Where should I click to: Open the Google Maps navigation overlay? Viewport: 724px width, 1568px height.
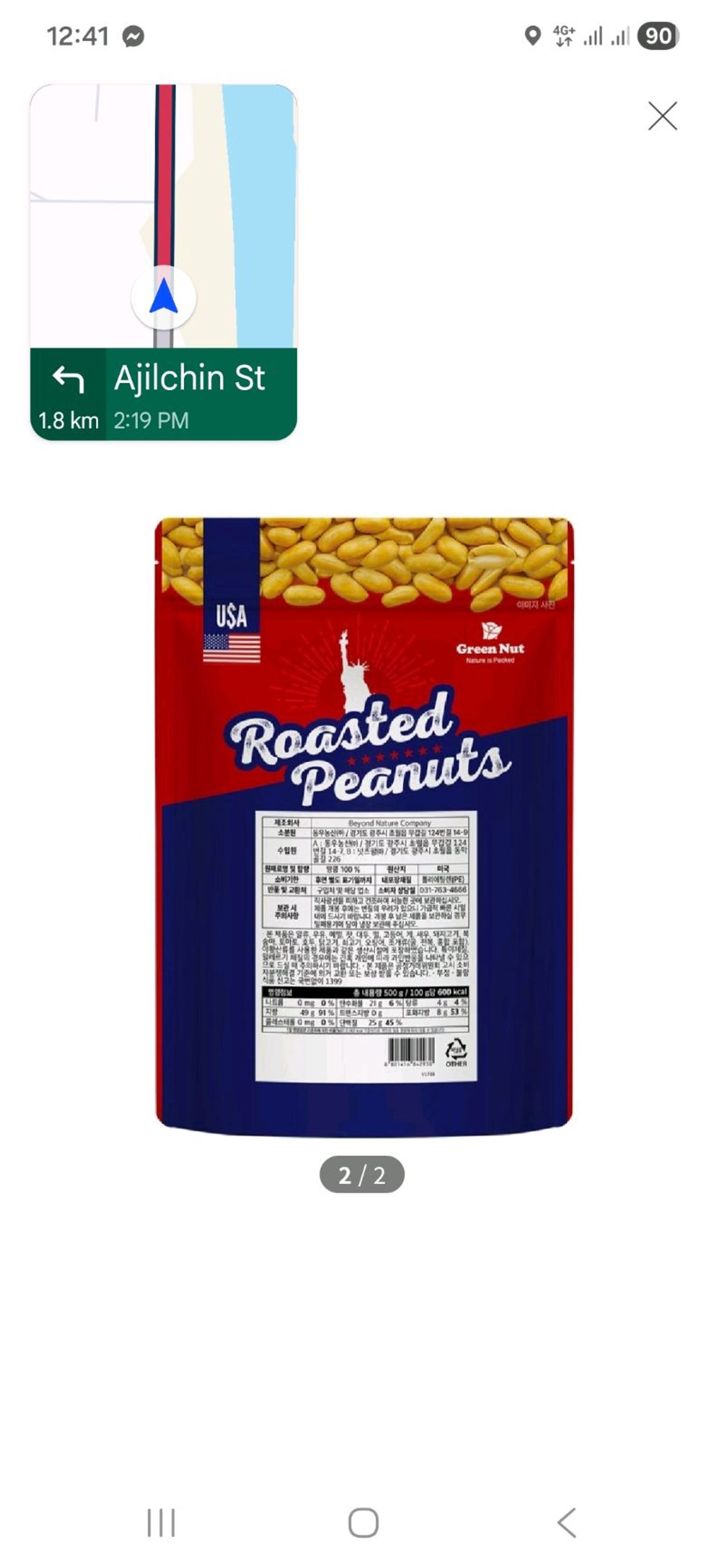(163, 262)
